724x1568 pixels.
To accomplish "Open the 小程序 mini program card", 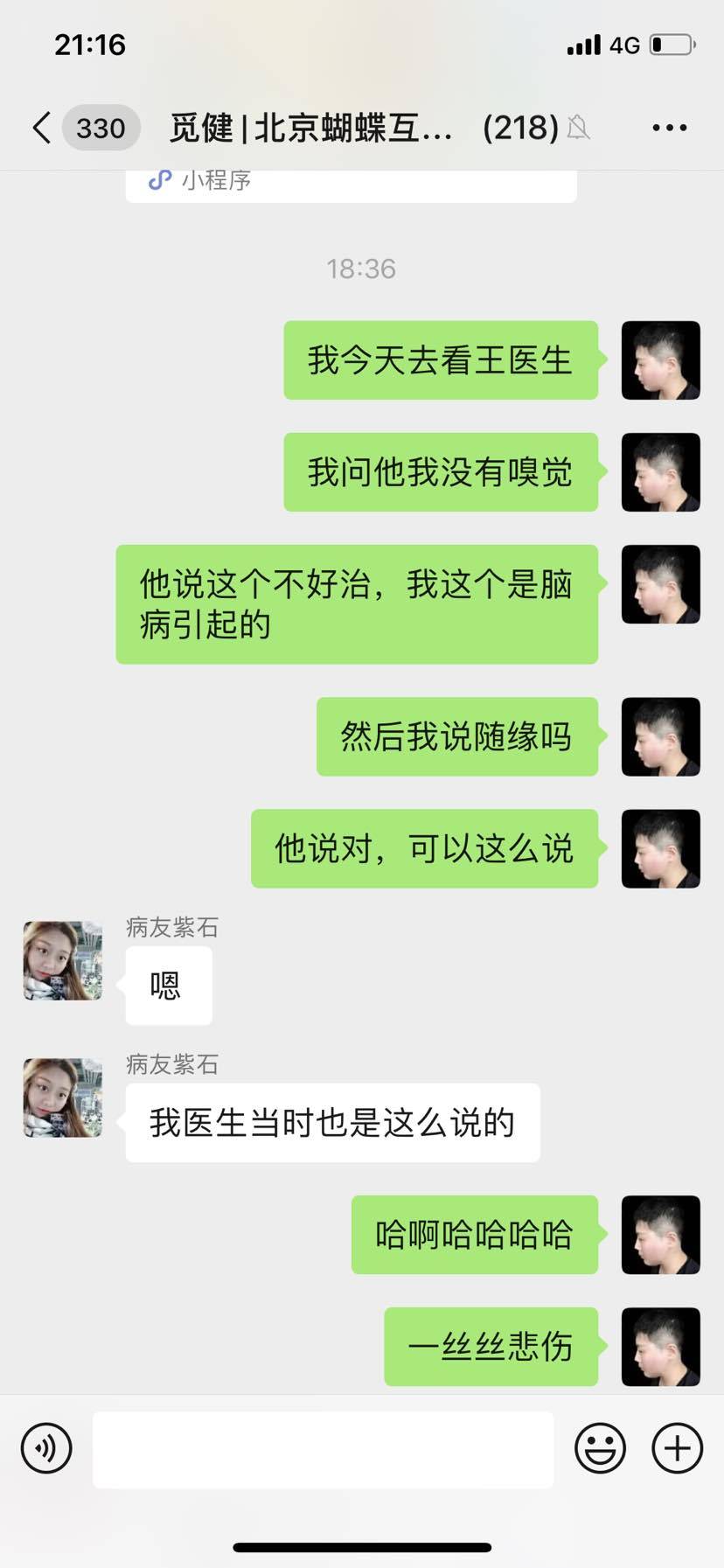I will click(x=351, y=184).
